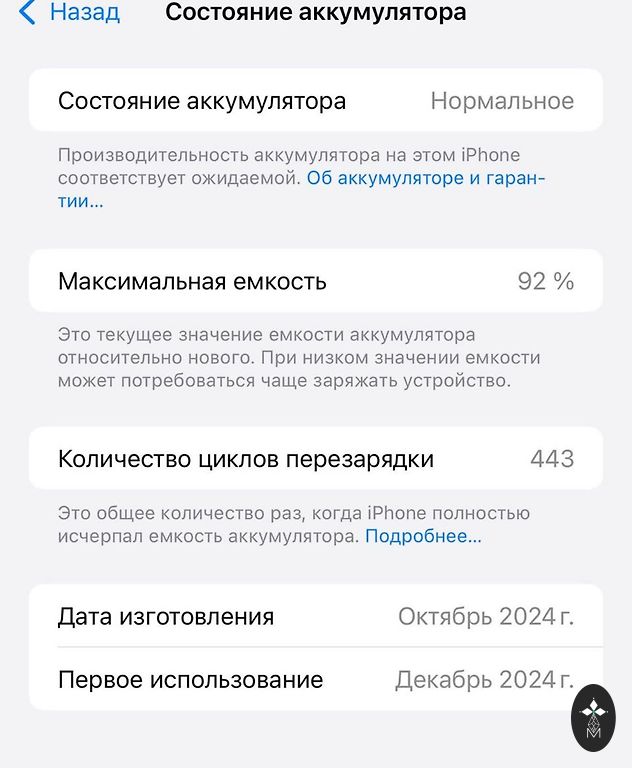
Task: Open the Об аккумуляторе и гарантии link
Action: click(425, 179)
